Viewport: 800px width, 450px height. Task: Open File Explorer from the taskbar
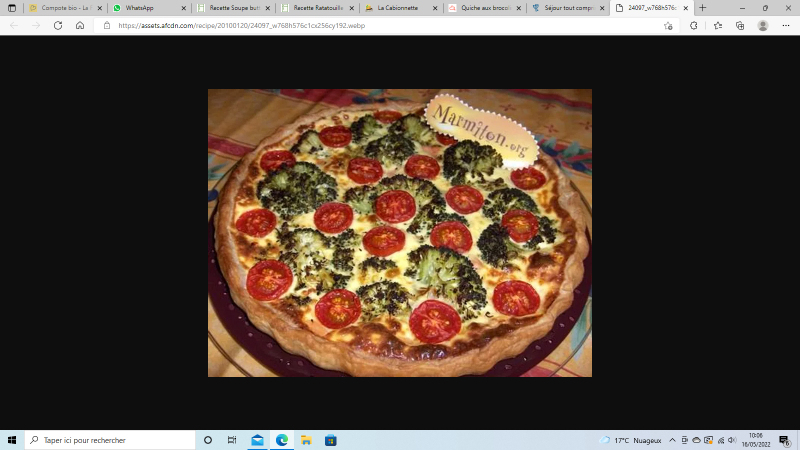306,440
